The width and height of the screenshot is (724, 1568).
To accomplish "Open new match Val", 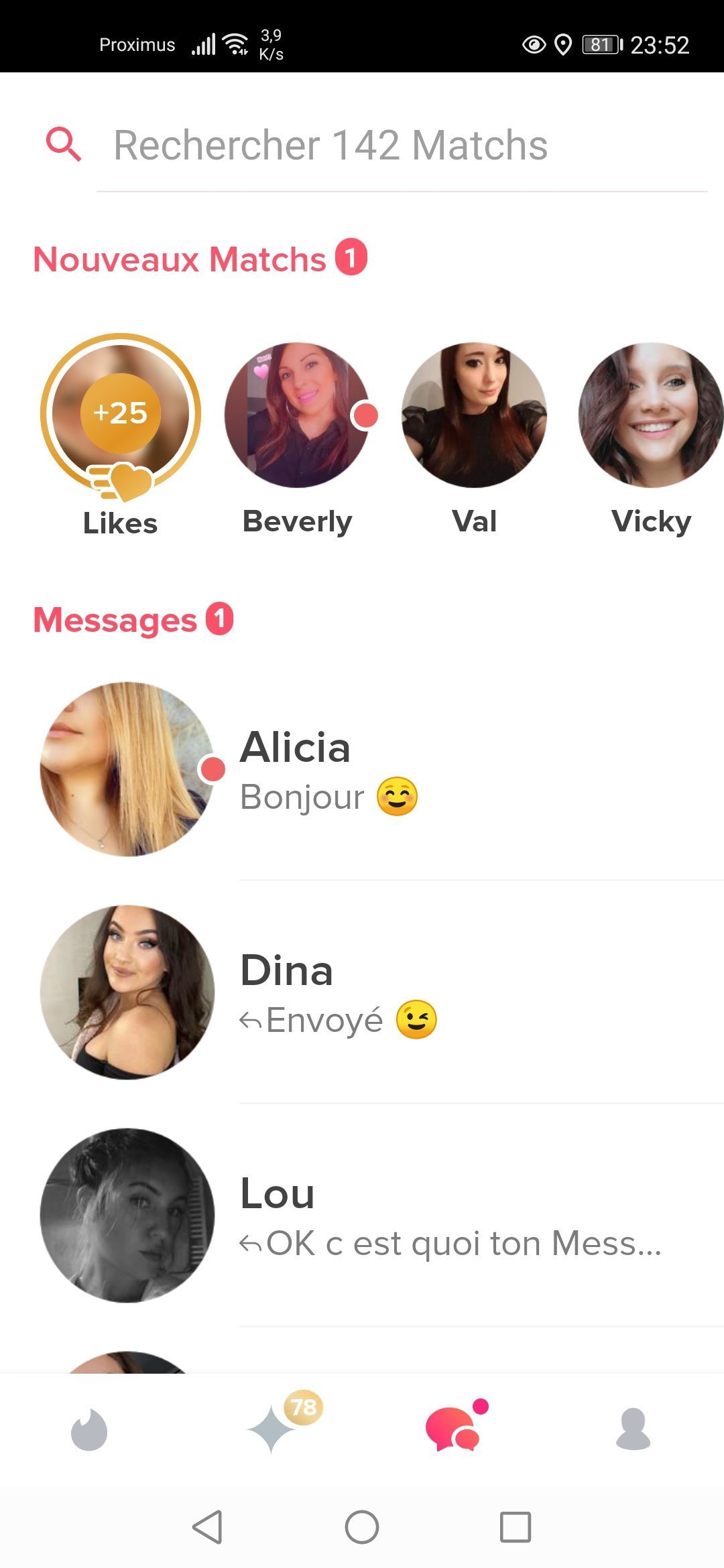I will tap(474, 415).
